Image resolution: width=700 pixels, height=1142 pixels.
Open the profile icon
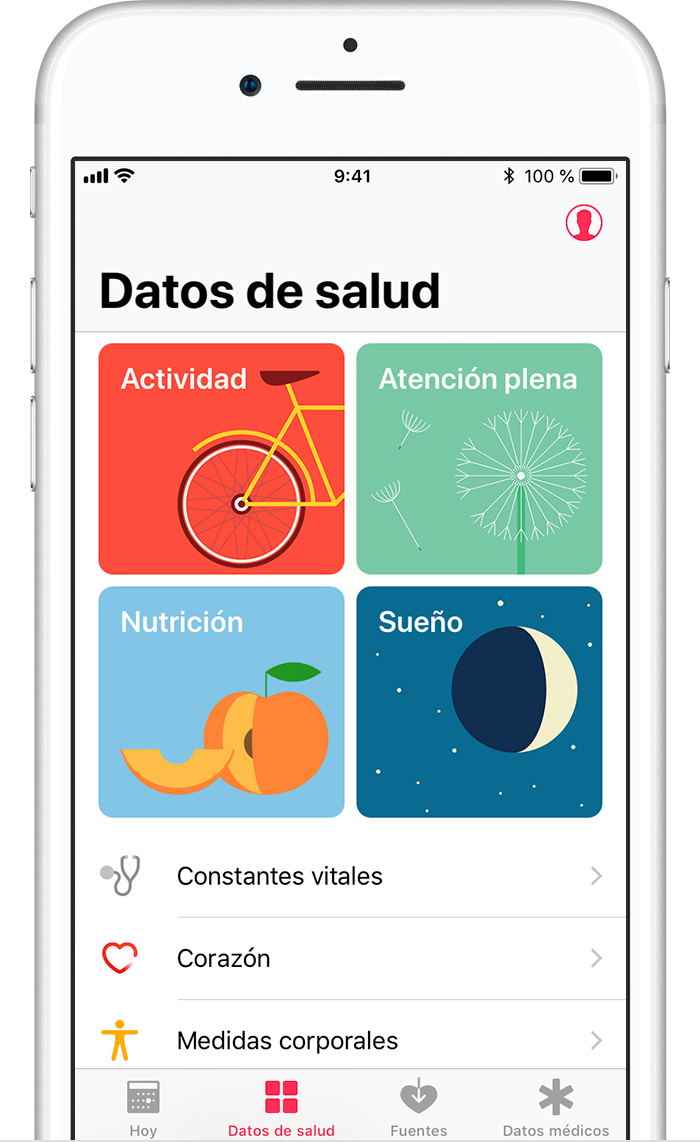[584, 224]
